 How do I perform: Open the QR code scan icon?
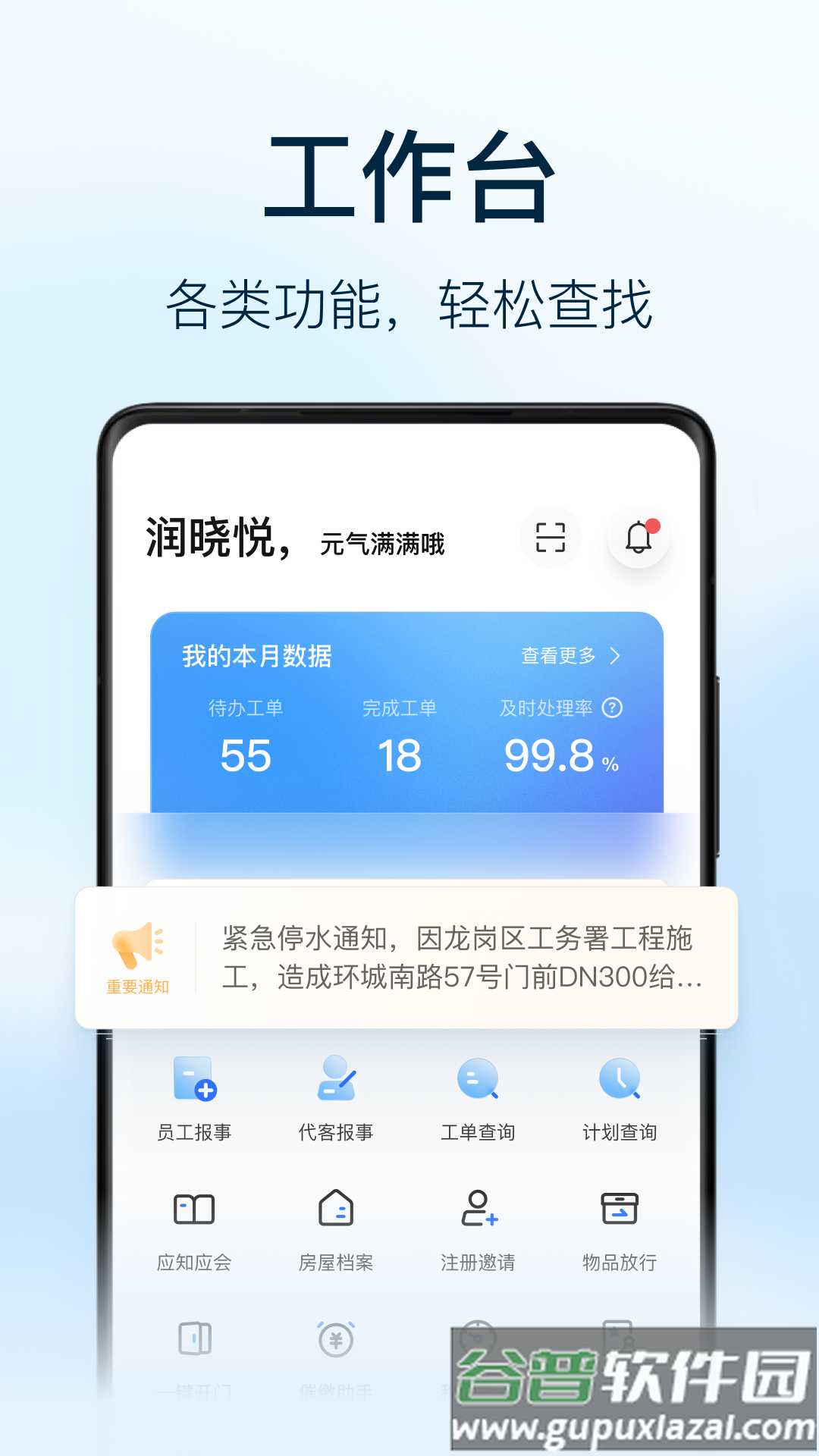[551, 538]
